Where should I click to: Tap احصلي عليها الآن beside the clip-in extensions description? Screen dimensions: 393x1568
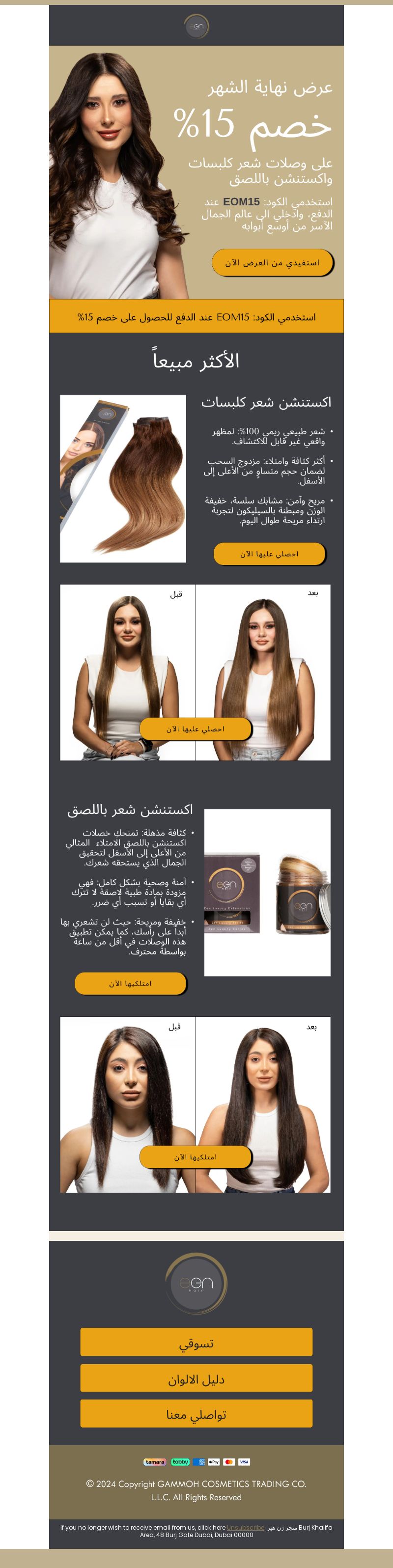(x=269, y=553)
